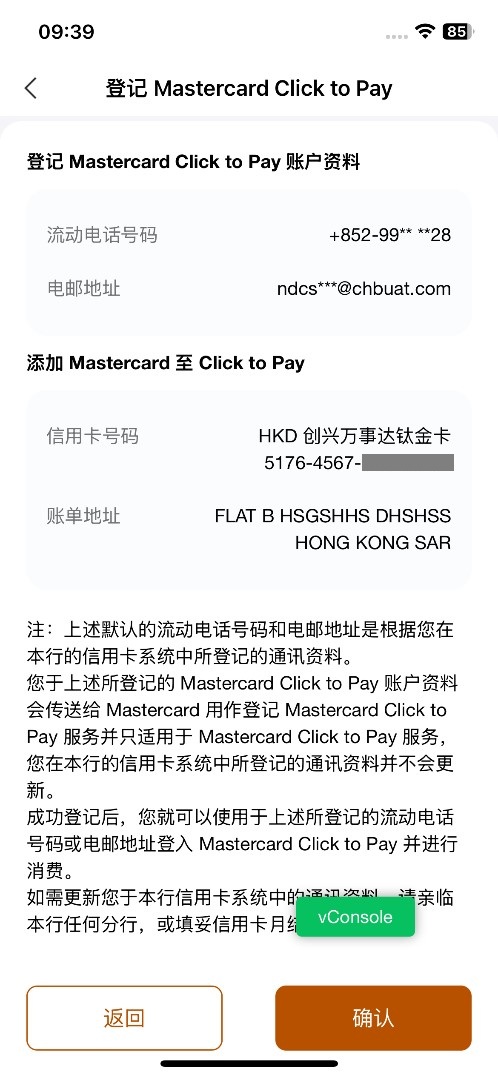Confirm registration with the 确认 button
The image size is (498, 1077).
pos(373,1018)
